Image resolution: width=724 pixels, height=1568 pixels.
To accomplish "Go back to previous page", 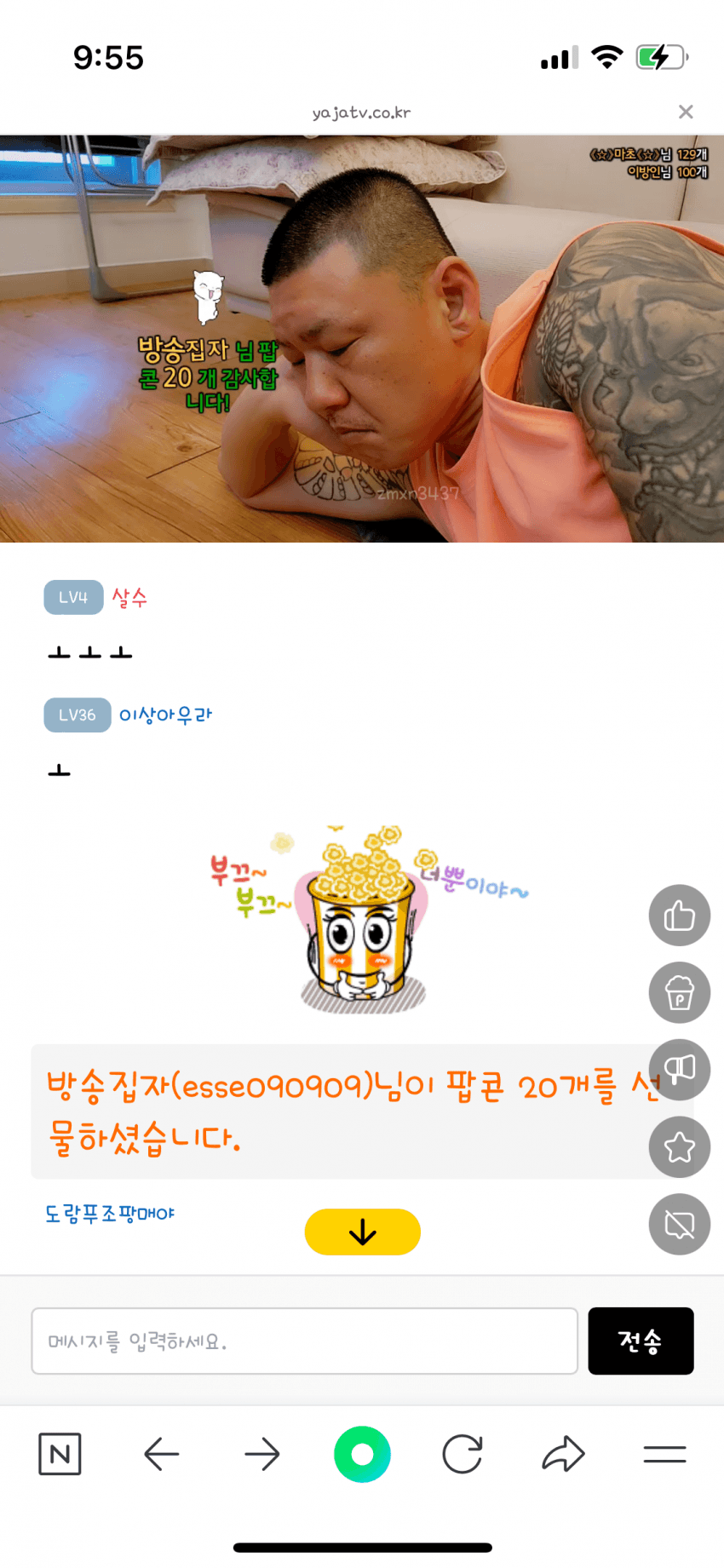I will [161, 1454].
